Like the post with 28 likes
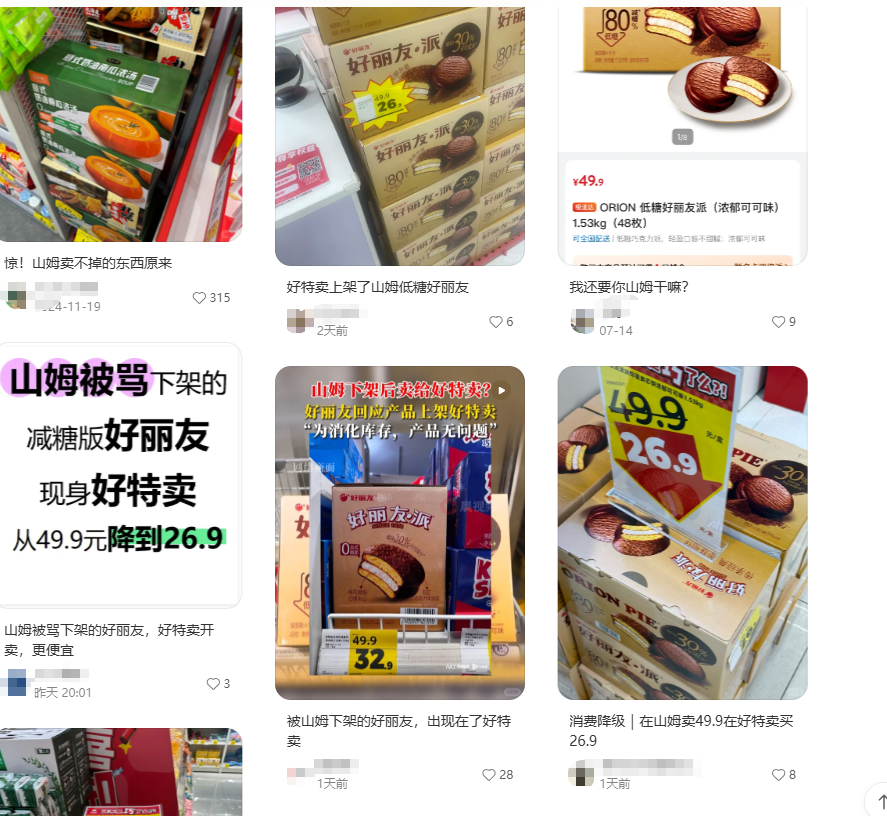 pyautogui.click(x=488, y=775)
